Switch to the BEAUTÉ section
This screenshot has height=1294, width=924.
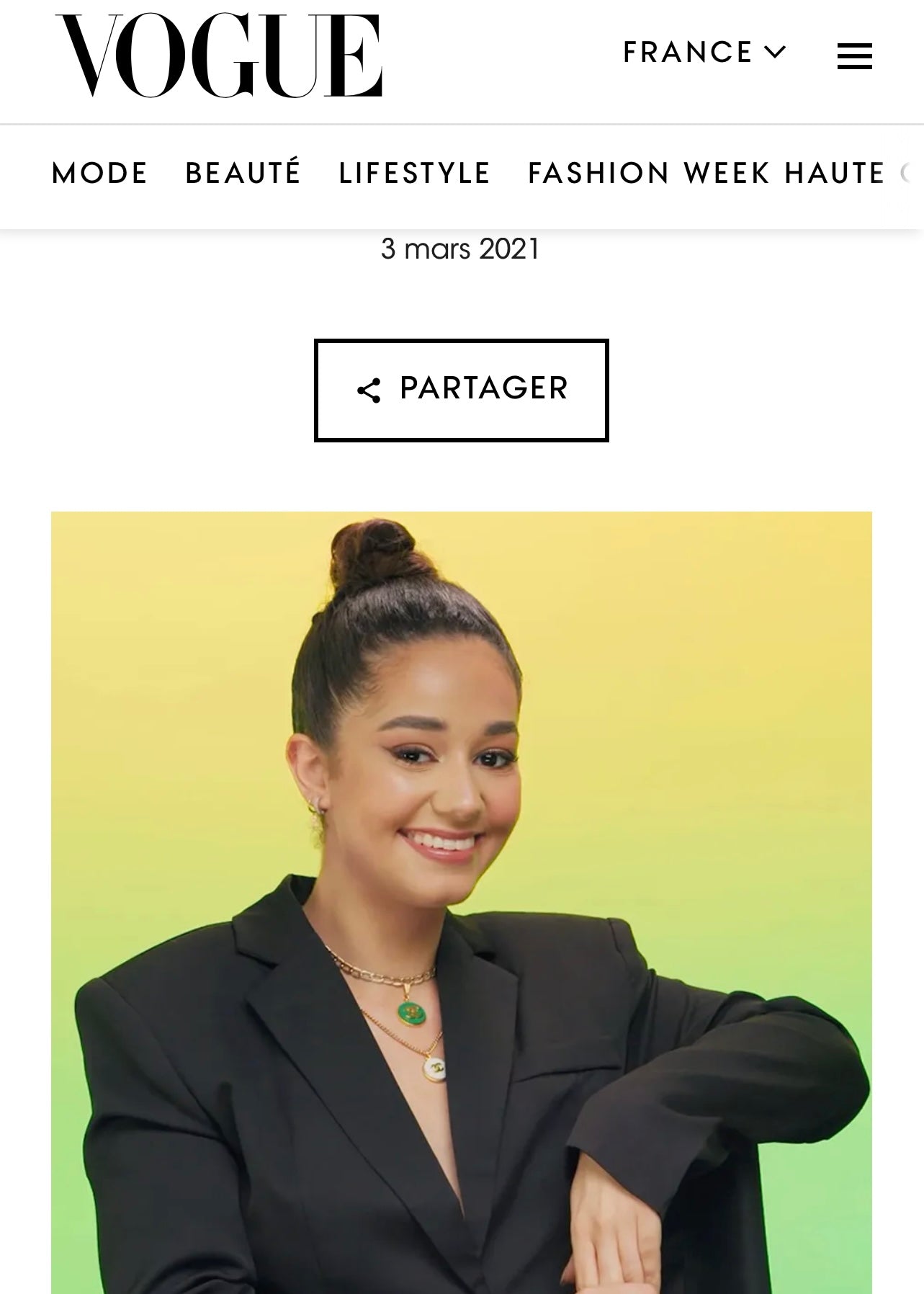click(243, 171)
